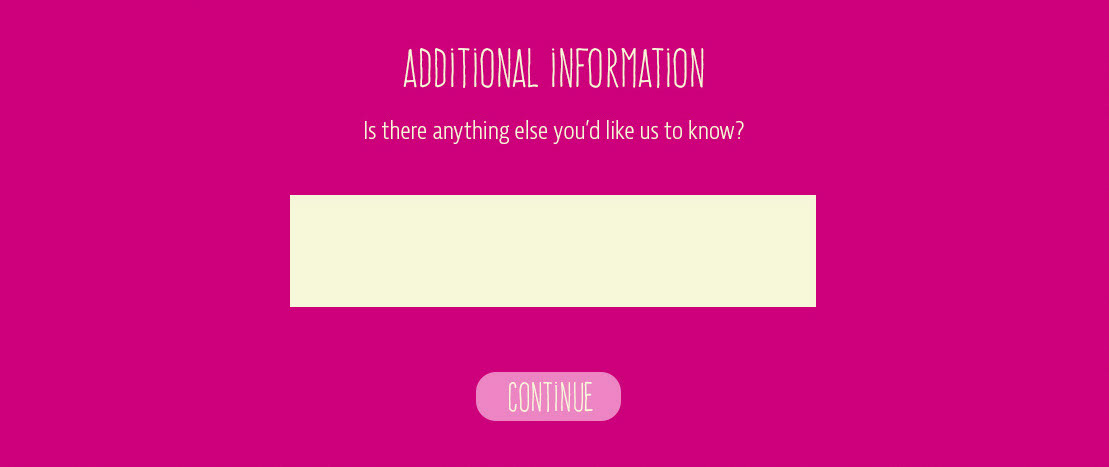Tap the Continue button
This screenshot has height=467, width=1109.
pyautogui.click(x=548, y=397)
